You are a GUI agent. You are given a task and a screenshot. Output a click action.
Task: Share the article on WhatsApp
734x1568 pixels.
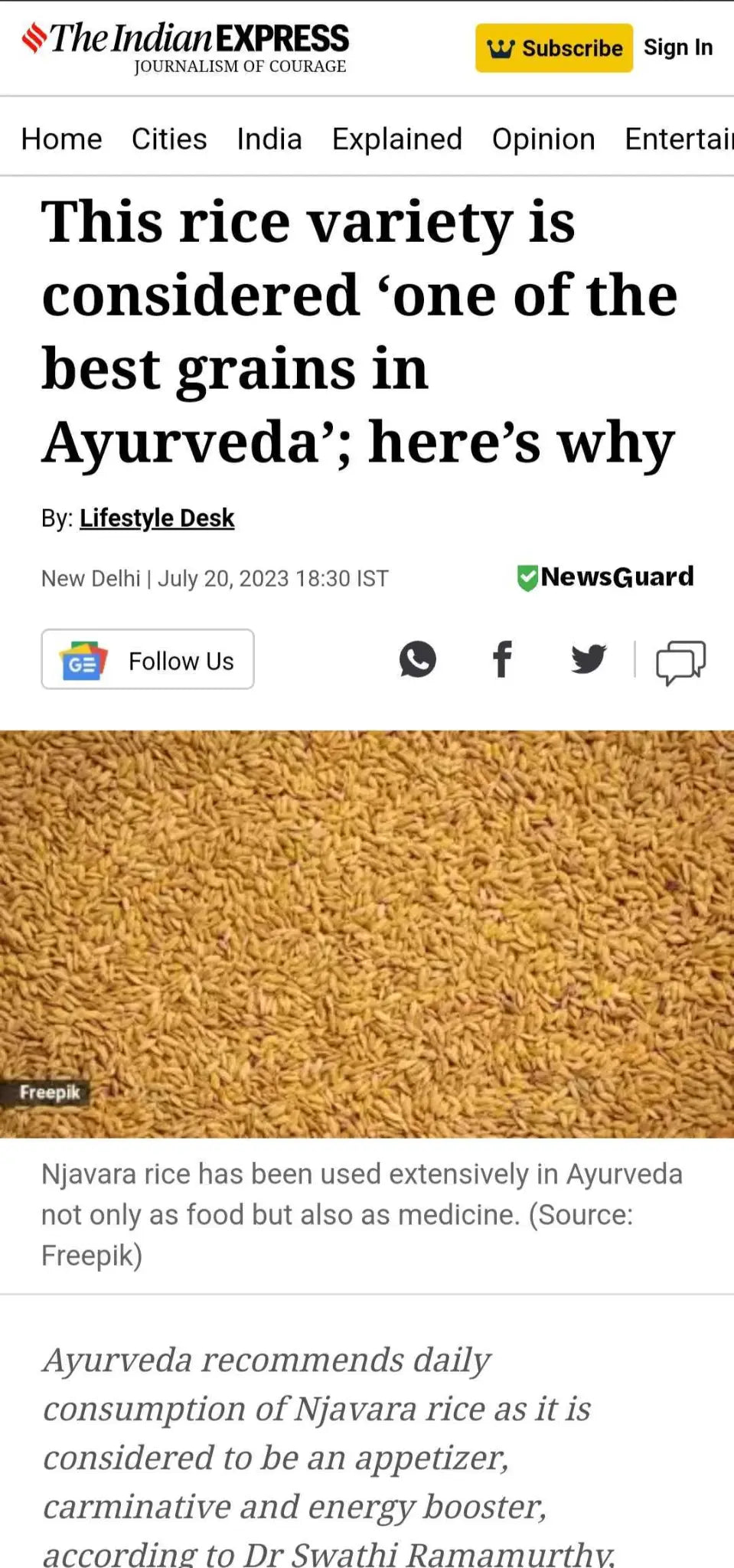coord(418,659)
